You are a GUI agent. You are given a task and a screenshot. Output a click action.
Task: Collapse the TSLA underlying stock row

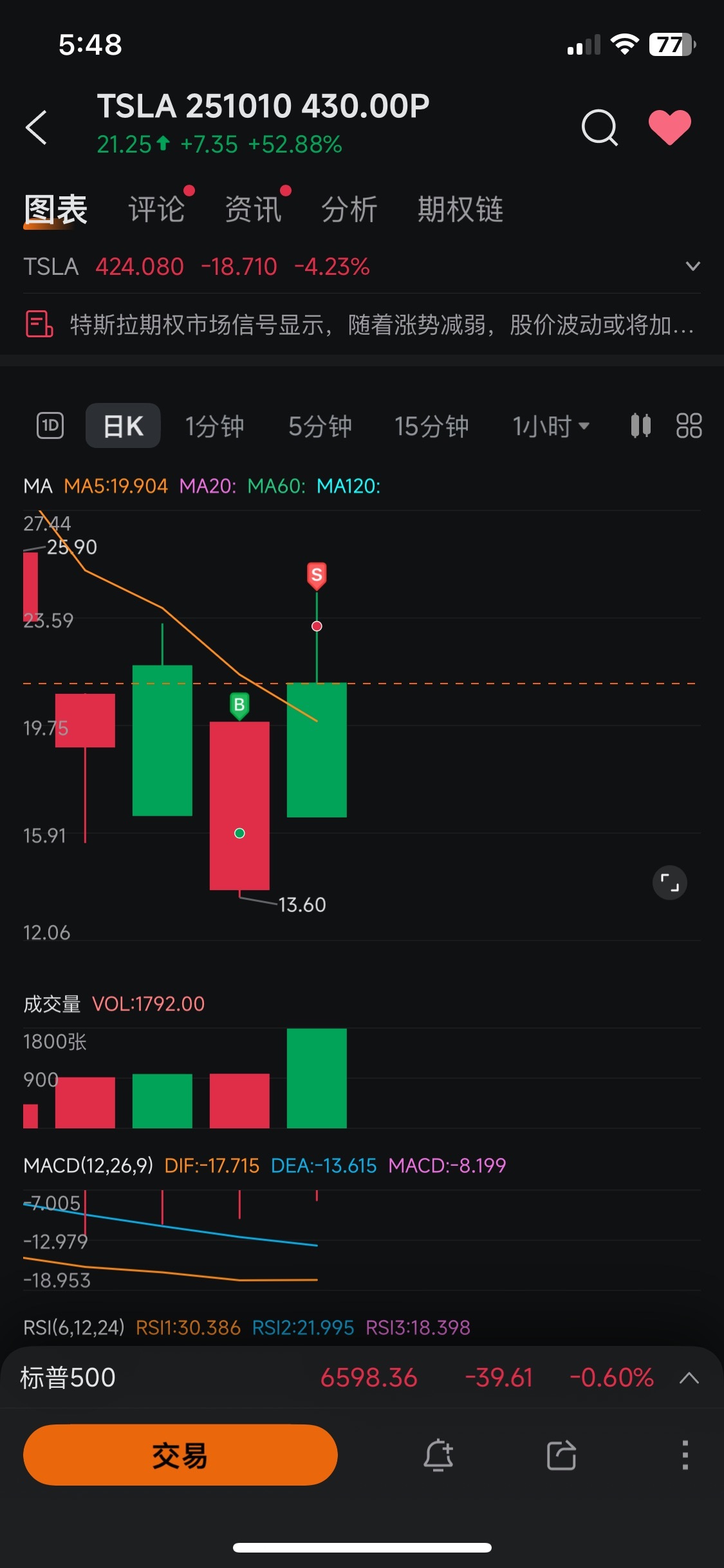[692, 266]
